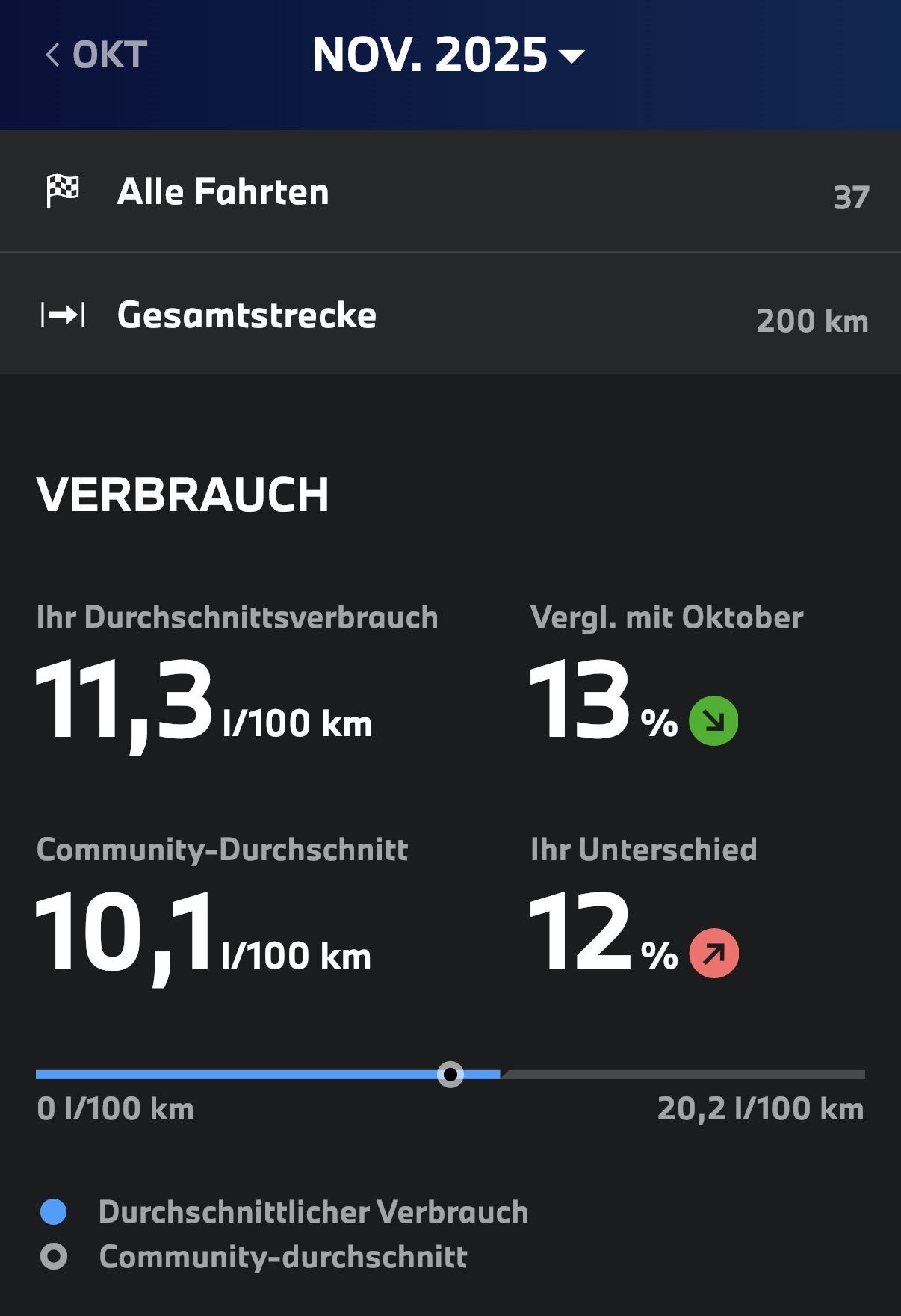This screenshot has width=901, height=1316.
Task: Open the NOV. 2025 month dropdown
Action: 448,55
